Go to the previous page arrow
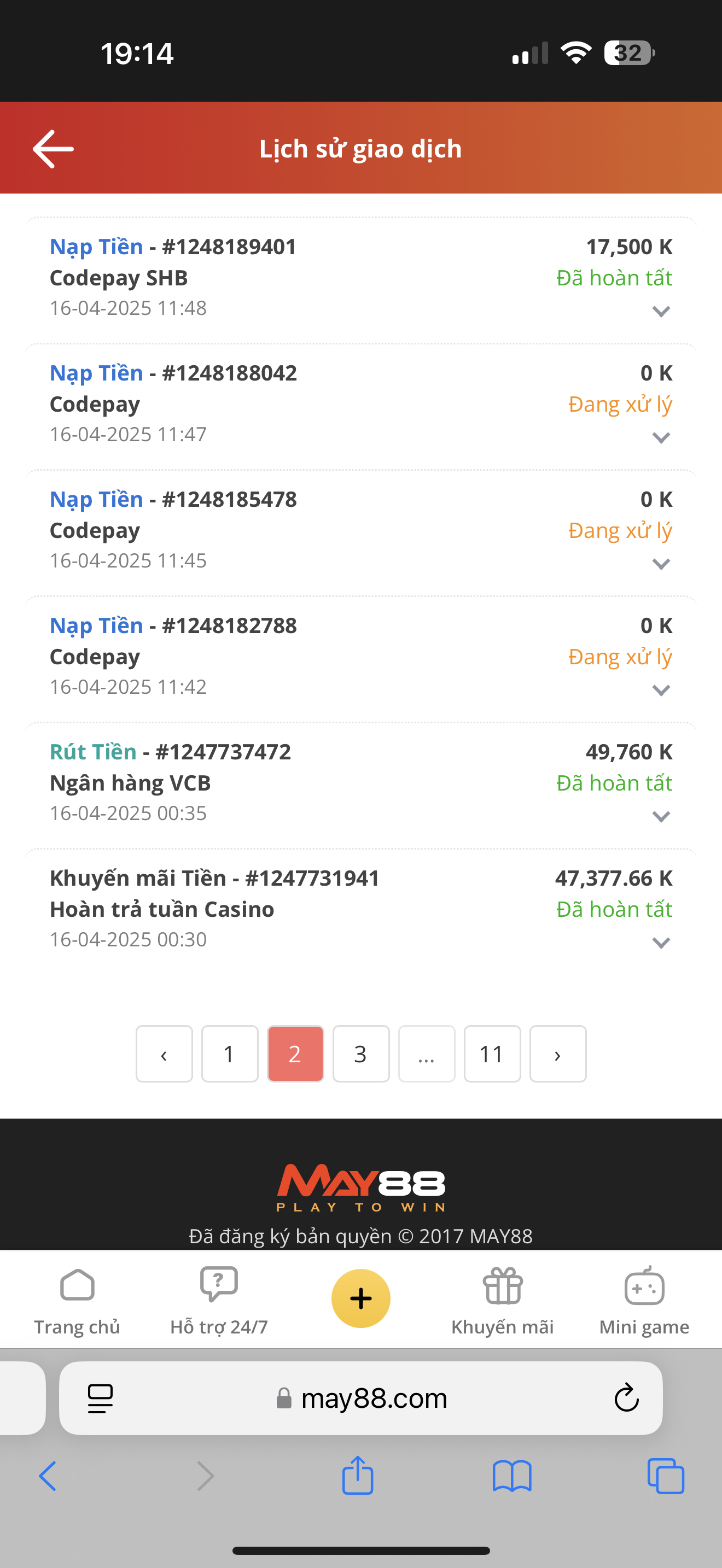Viewport: 722px width, 1568px height. click(x=164, y=1054)
